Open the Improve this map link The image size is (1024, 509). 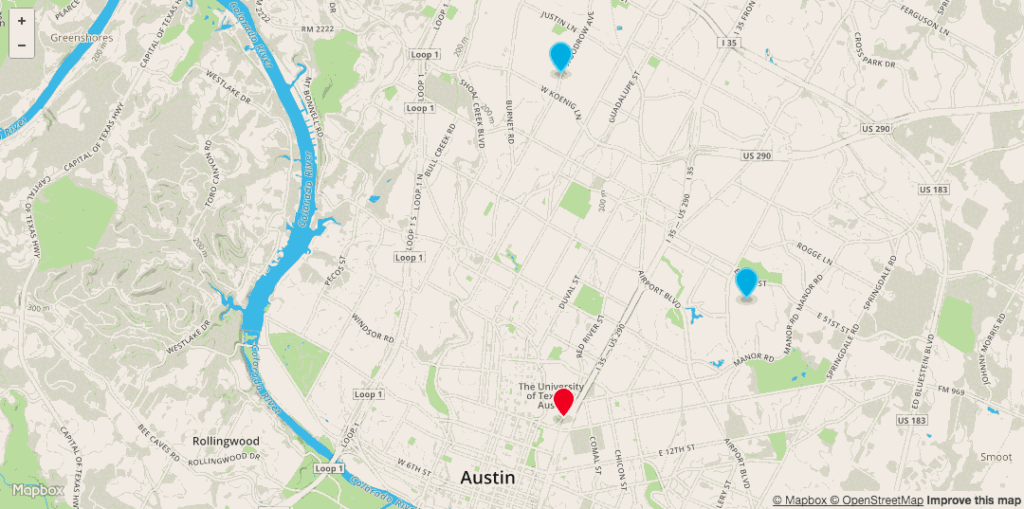972,500
